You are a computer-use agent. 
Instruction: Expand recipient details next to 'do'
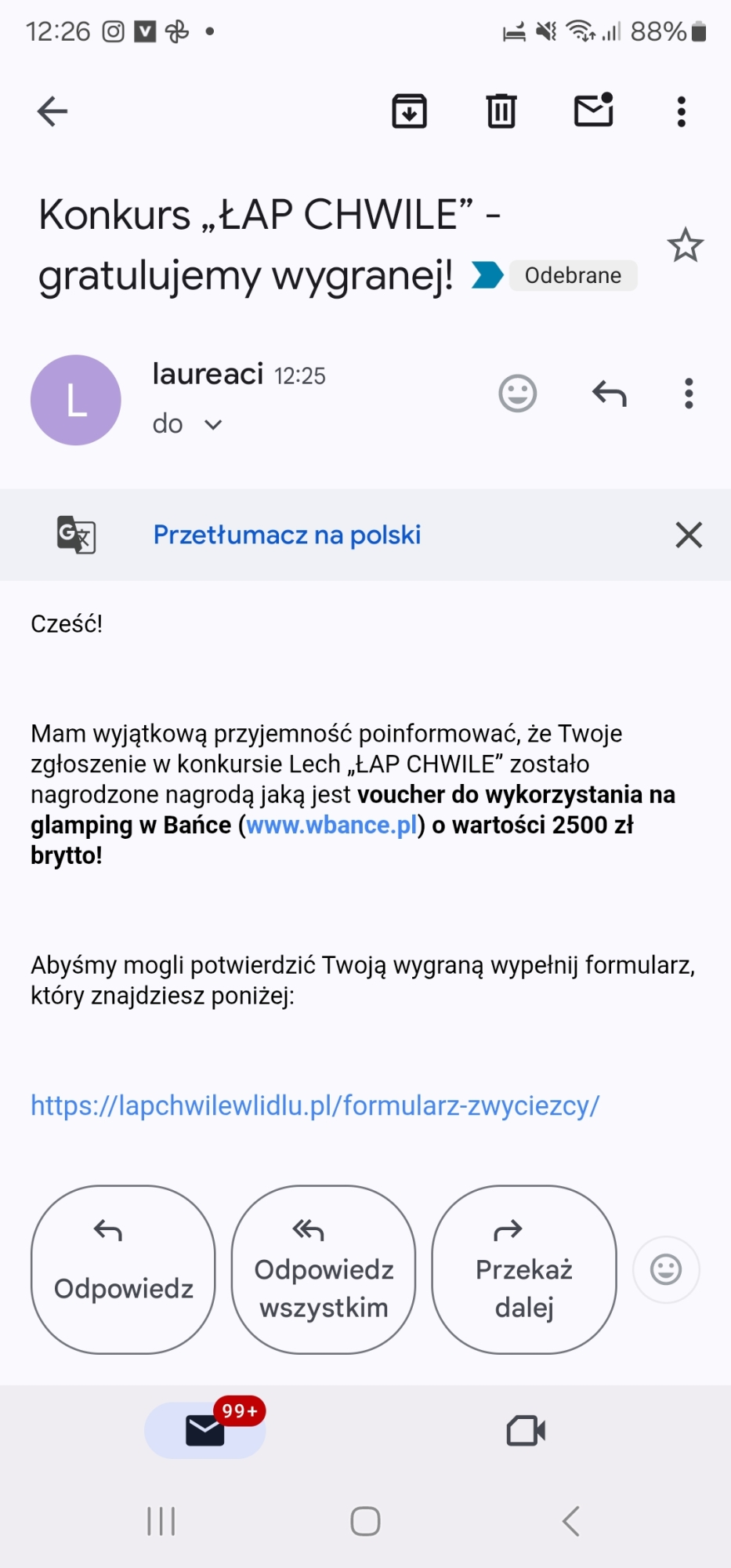tap(212, 425)
